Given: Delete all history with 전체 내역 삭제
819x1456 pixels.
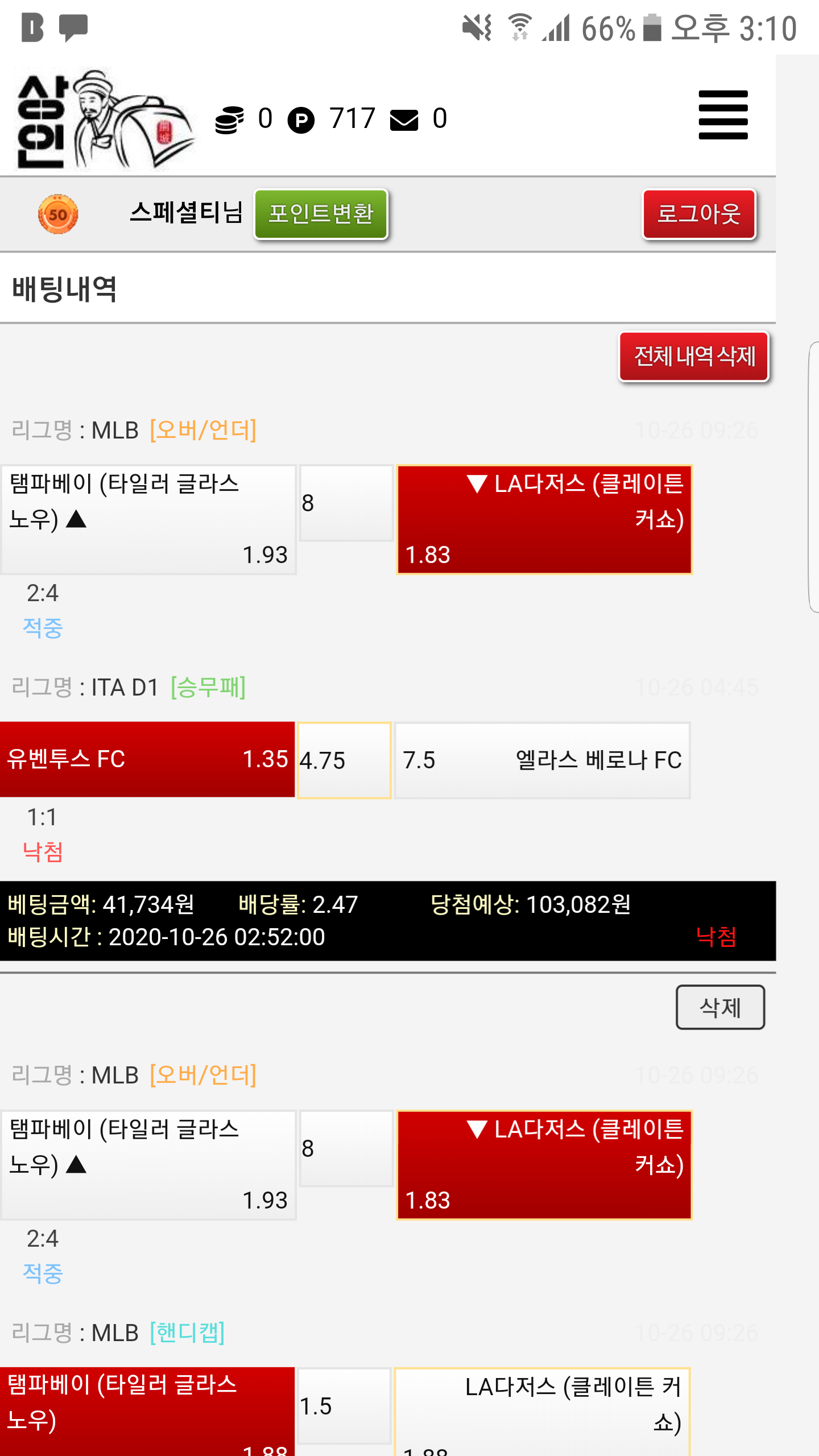Looking at the screenshot, I should click(694, 357).
